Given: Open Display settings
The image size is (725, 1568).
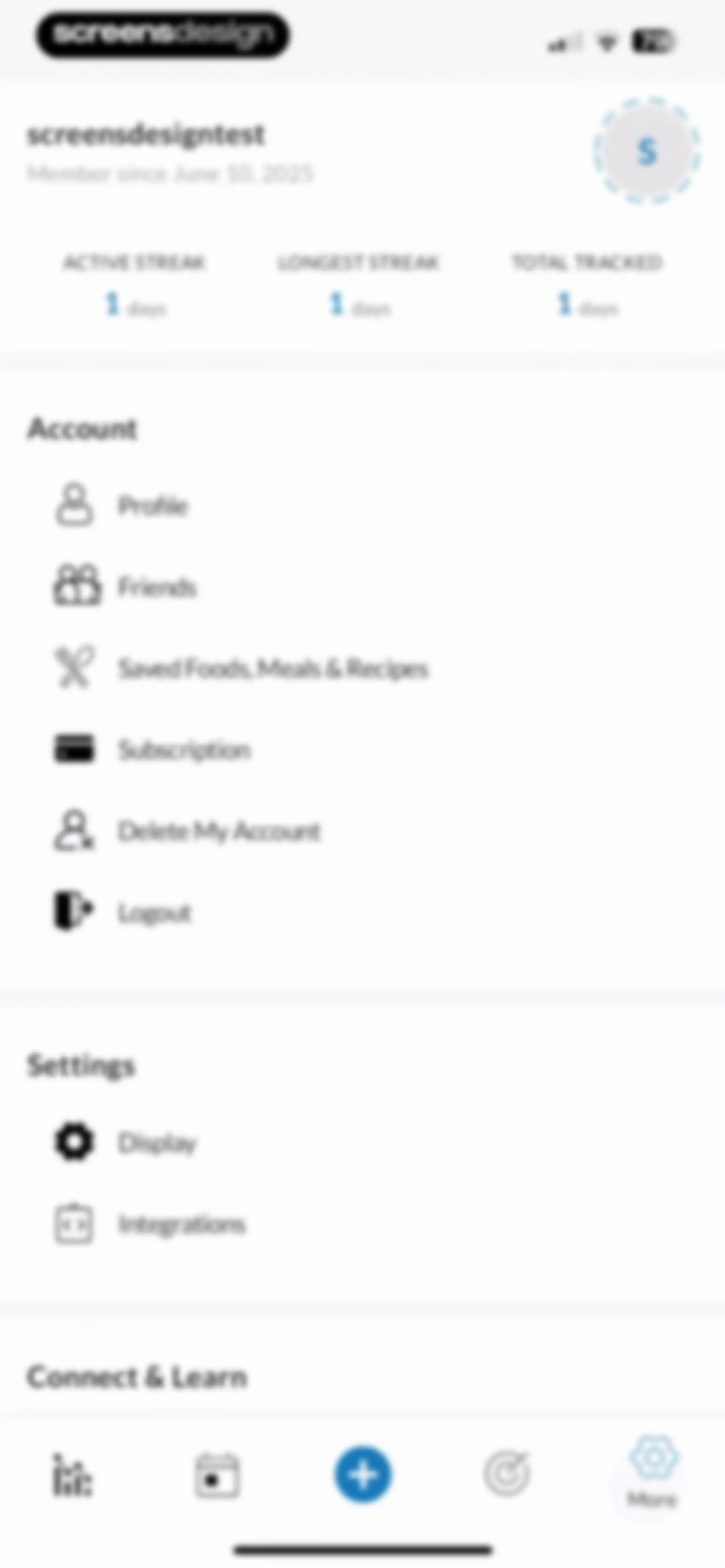Looking at the screenshot, I should 362,1143.
